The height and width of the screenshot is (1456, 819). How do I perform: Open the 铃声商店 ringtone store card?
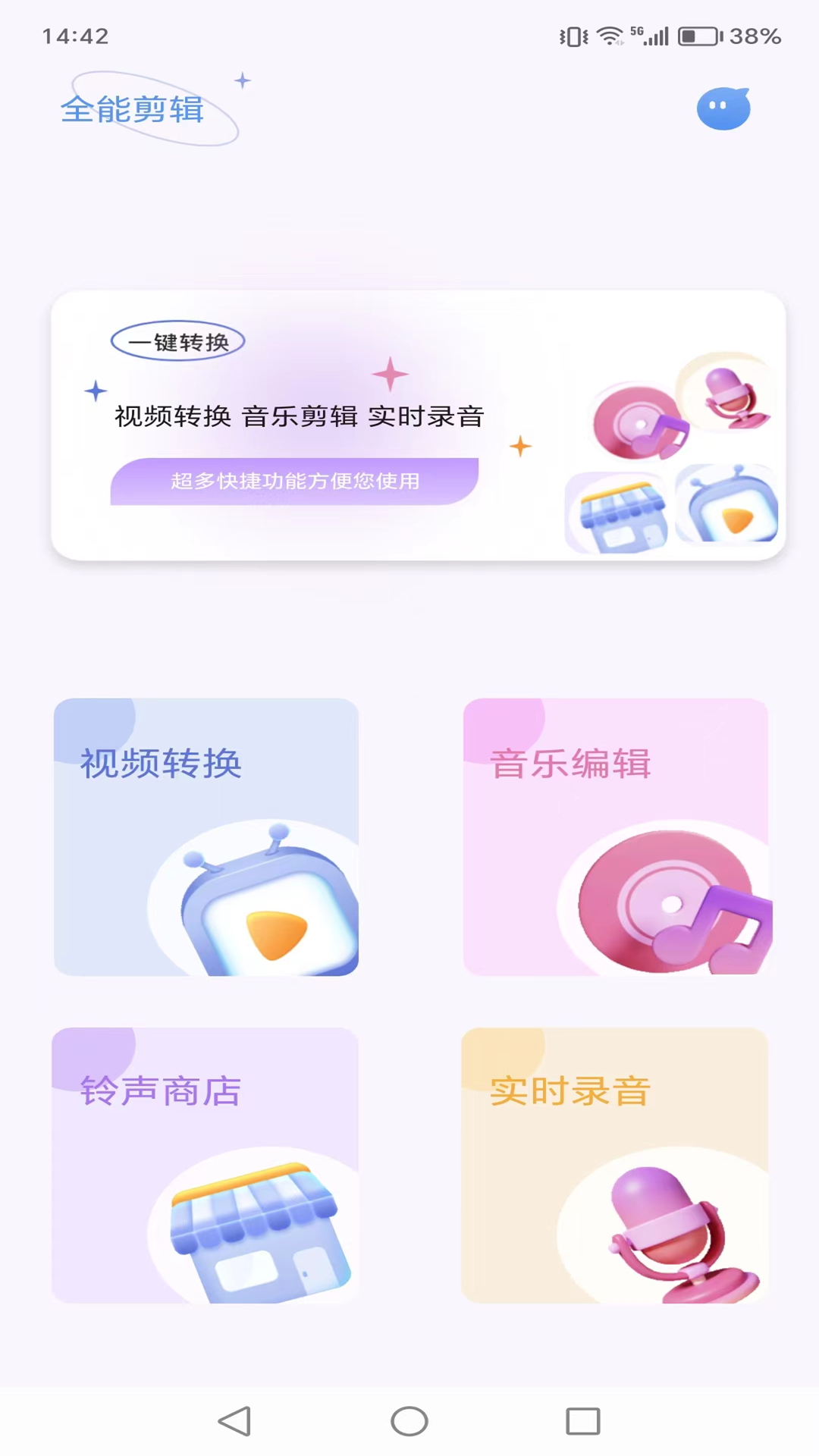[x=205, y=1165]
